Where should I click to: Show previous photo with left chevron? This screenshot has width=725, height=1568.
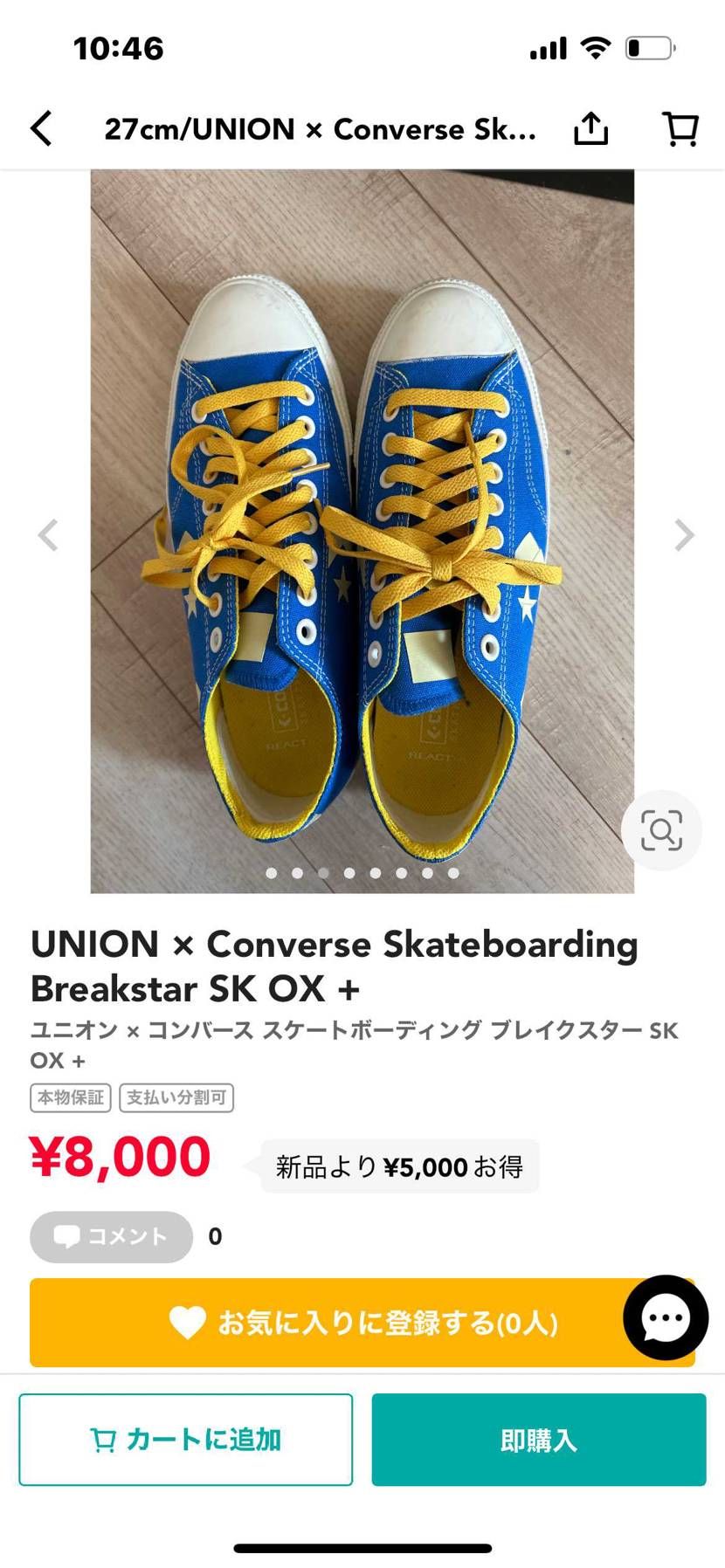coord(48,535)
